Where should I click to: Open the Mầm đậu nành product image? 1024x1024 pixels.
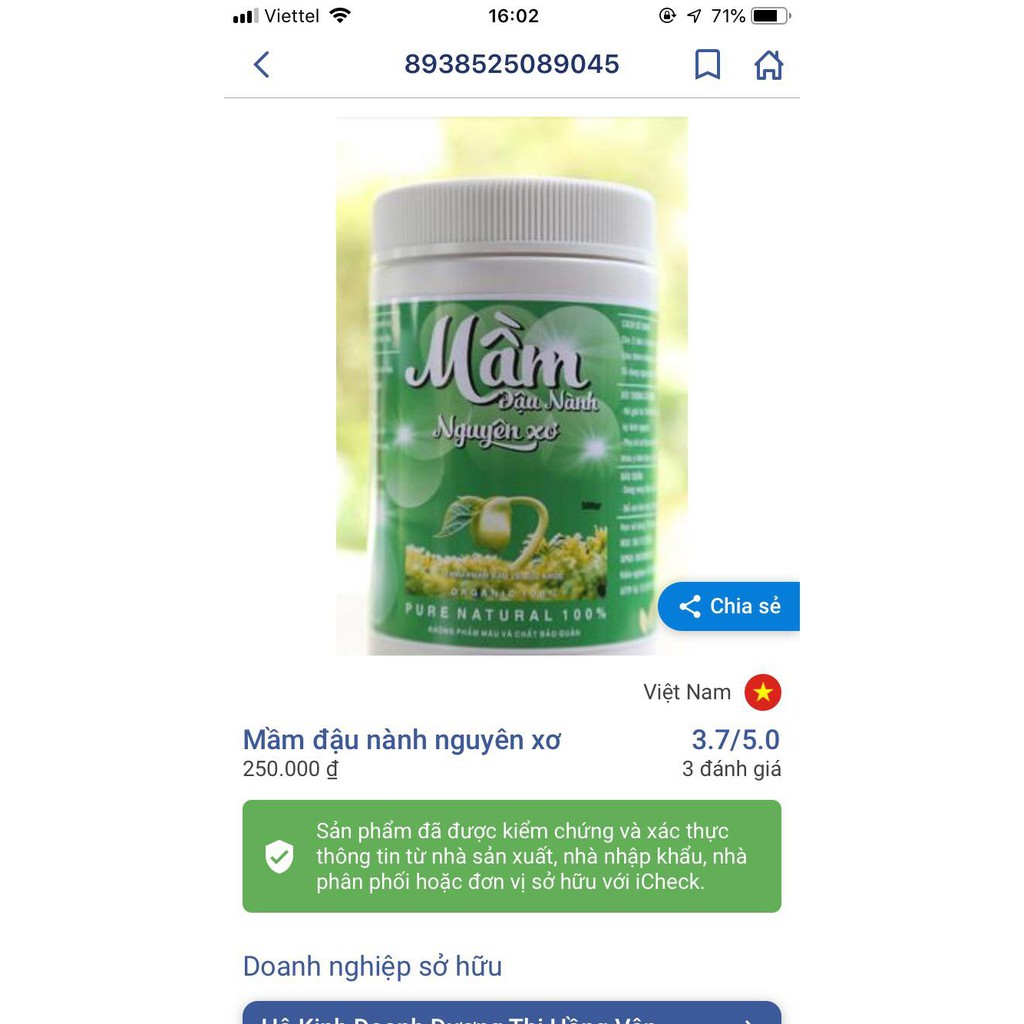point(511,386)
